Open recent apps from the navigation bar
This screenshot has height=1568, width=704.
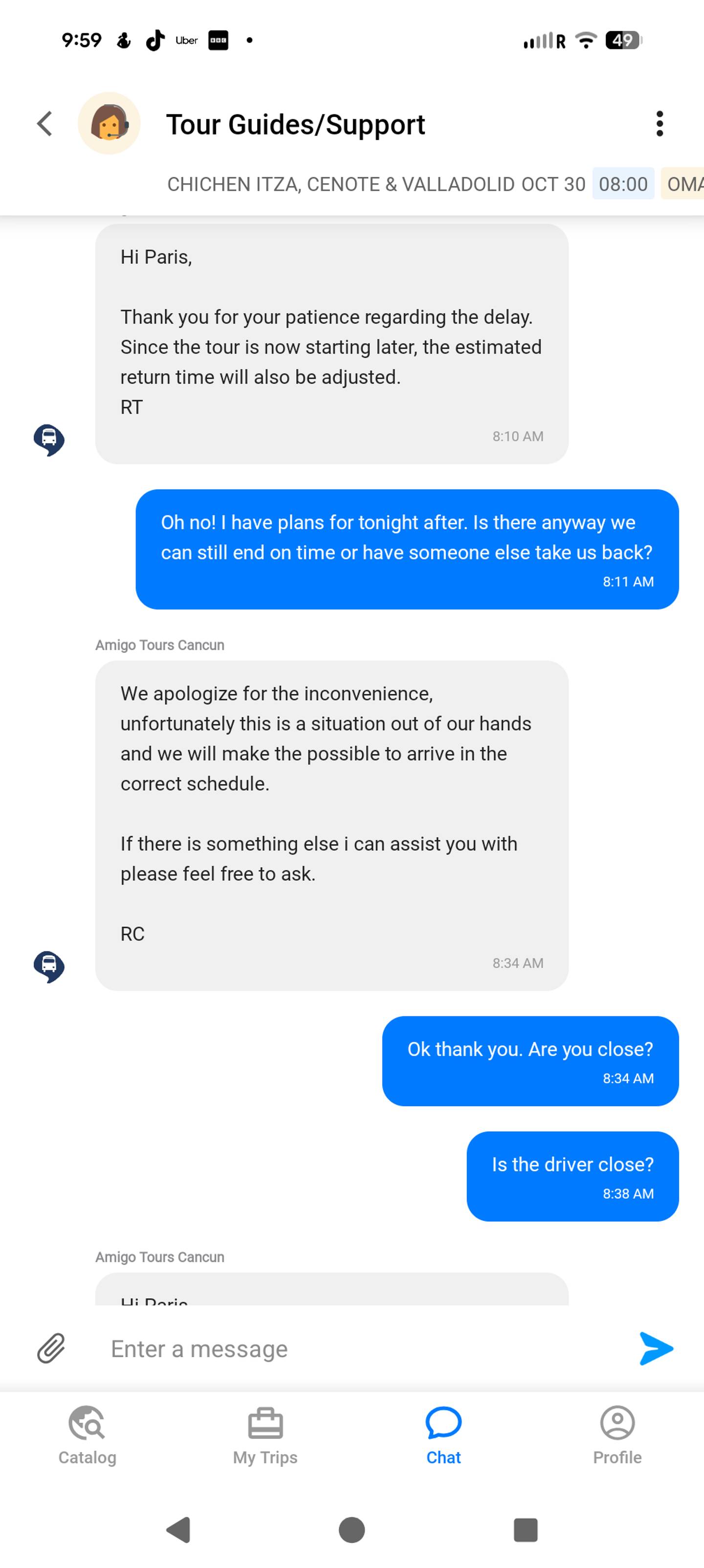(x=526, y=1530)
